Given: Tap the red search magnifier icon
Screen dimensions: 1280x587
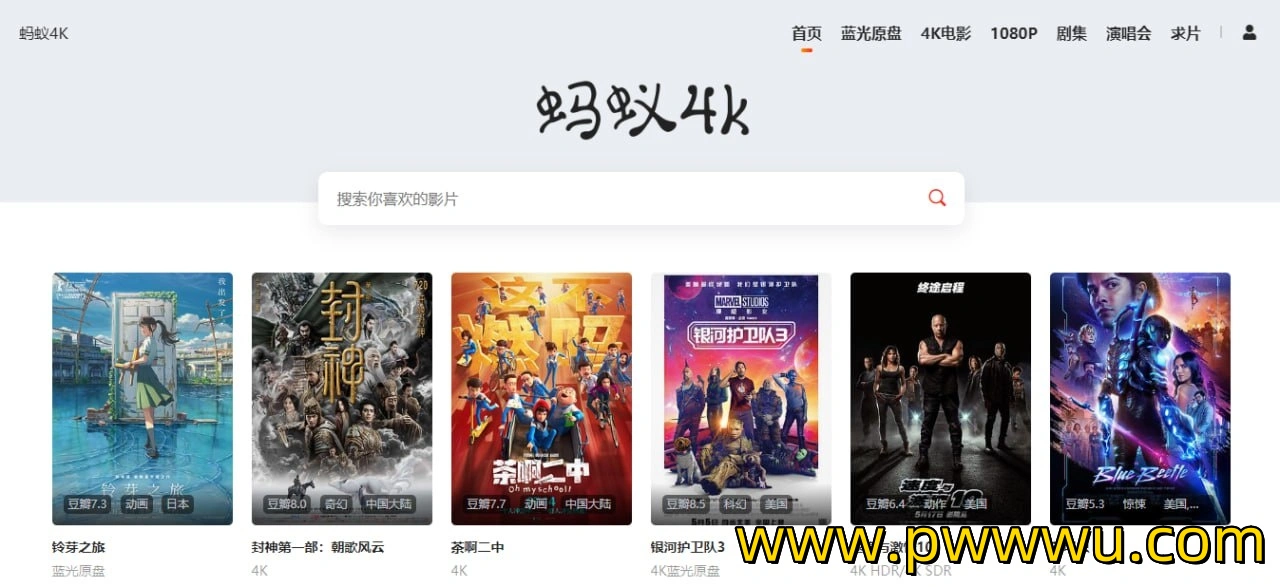Looking at the screenshot, I should 937,198.
